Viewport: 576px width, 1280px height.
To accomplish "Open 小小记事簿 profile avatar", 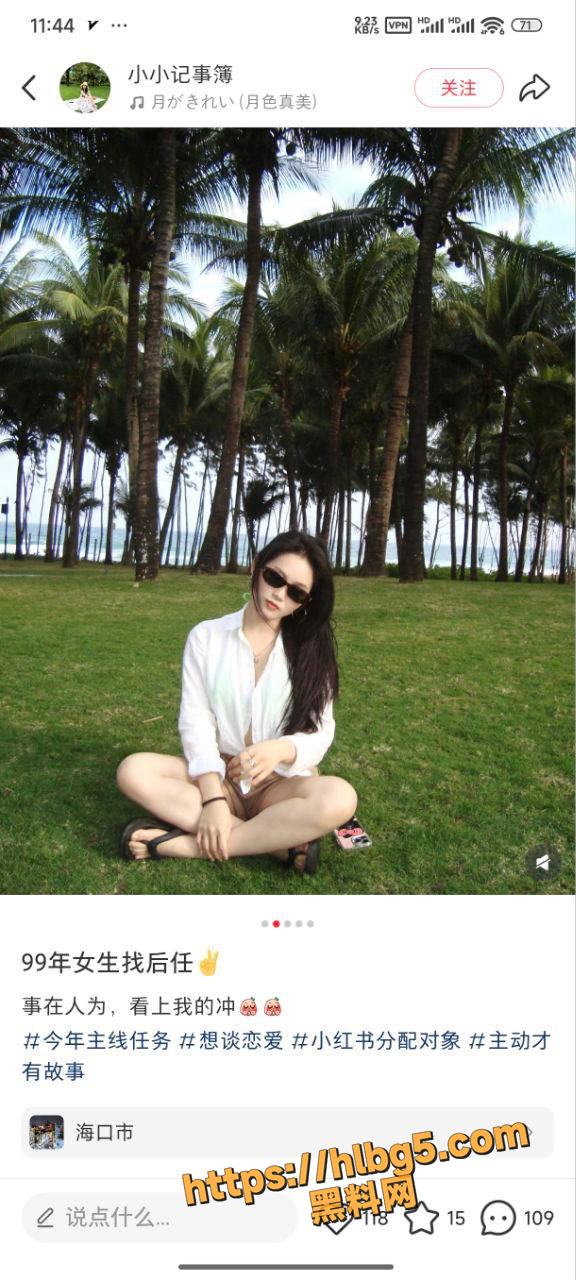I will coord(85,88).
